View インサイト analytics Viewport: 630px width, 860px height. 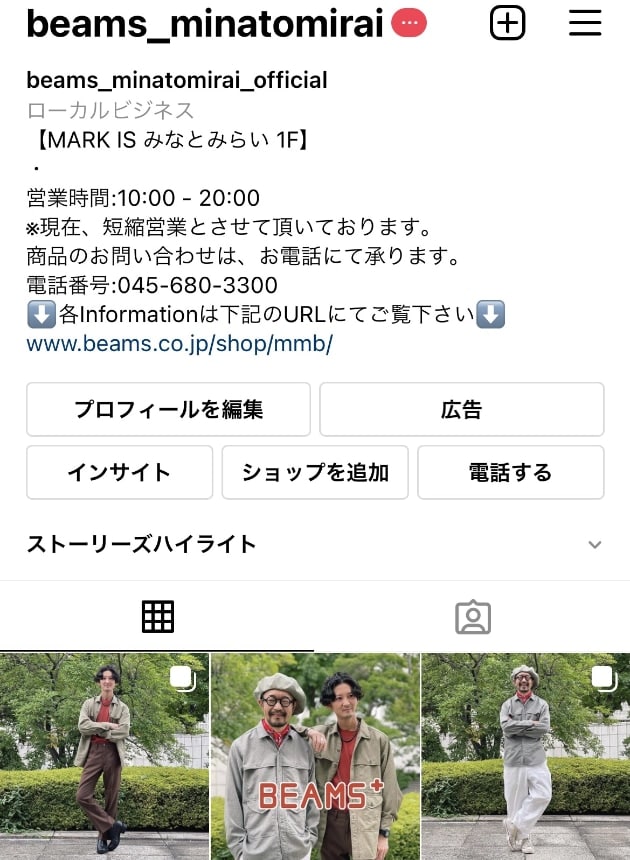pos(119,472)
